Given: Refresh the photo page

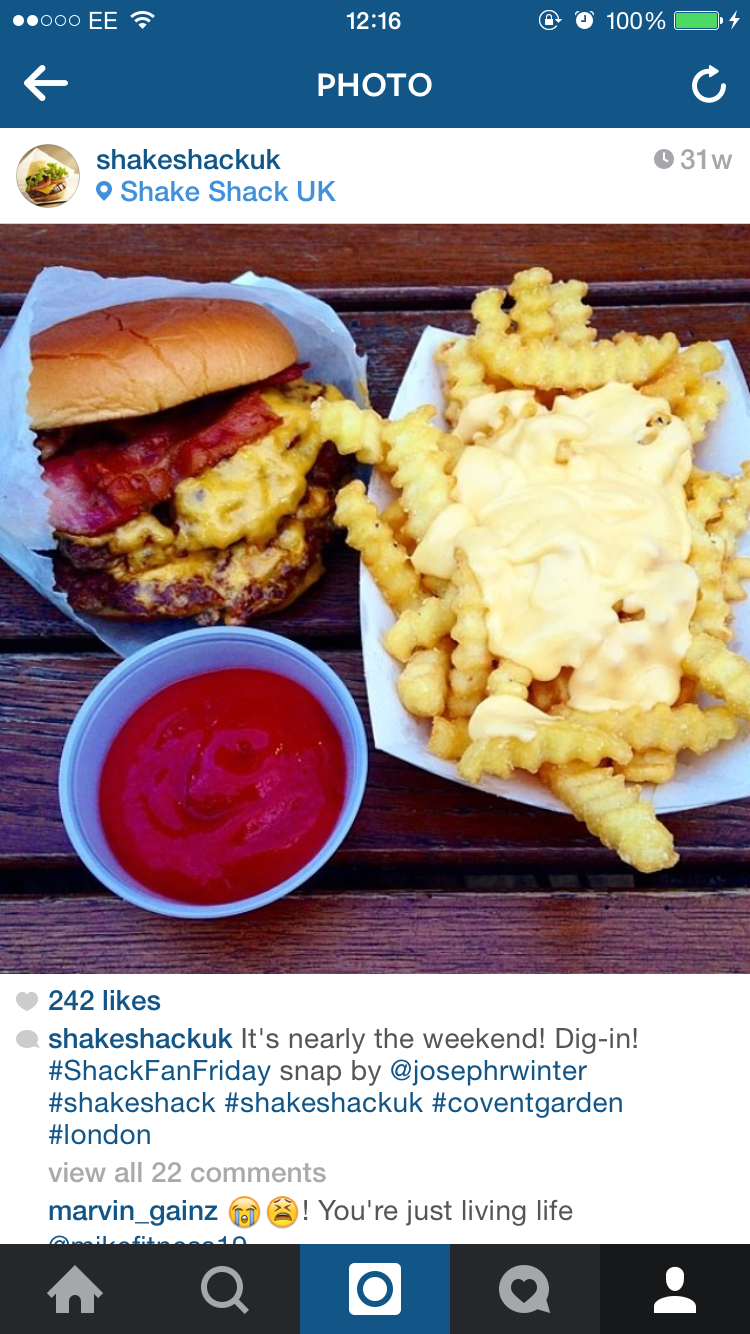Looking at the screenshot, I should 708,86.
